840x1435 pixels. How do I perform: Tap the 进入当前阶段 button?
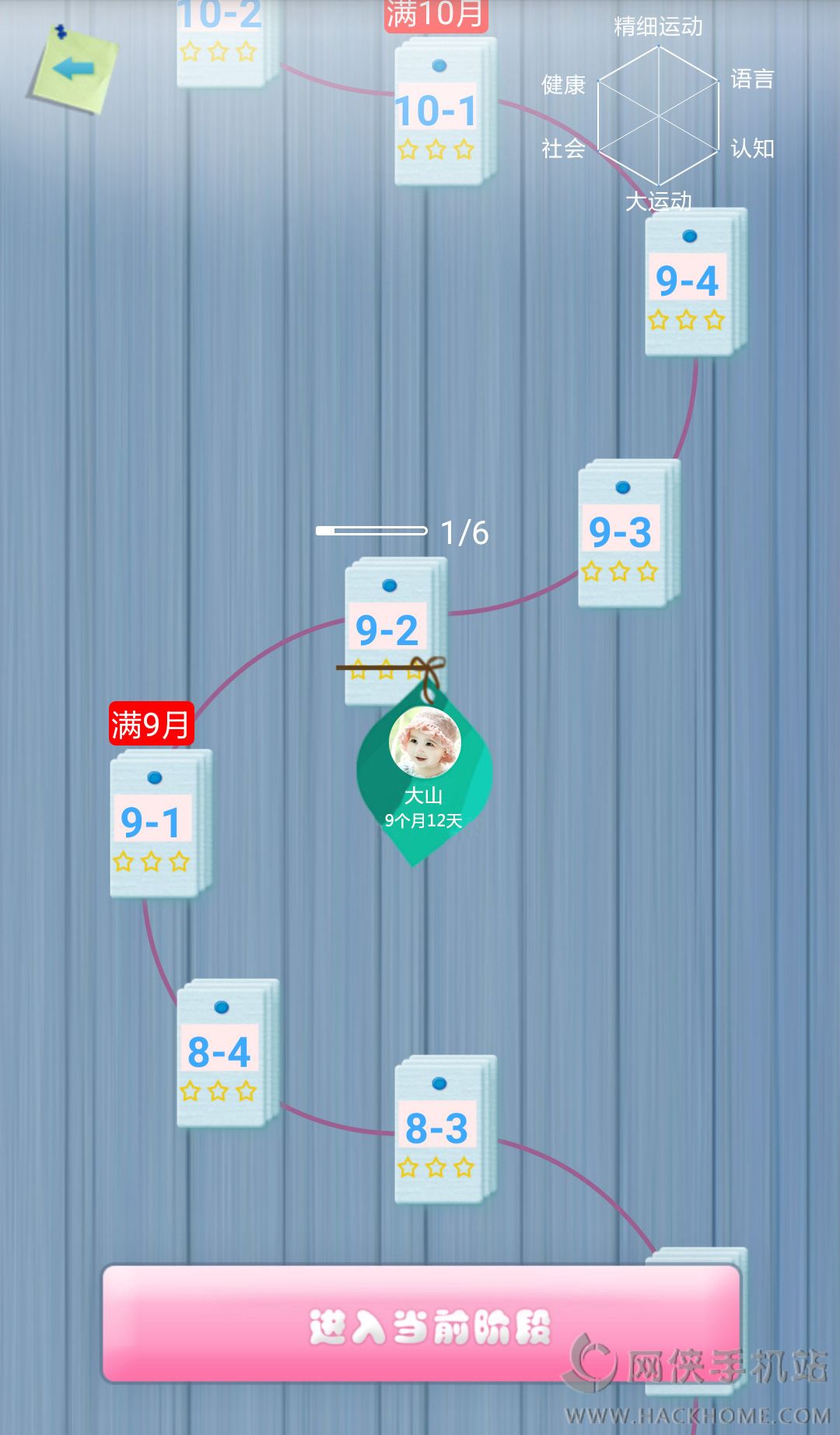pyautogui.click(x=421, y=1324)
